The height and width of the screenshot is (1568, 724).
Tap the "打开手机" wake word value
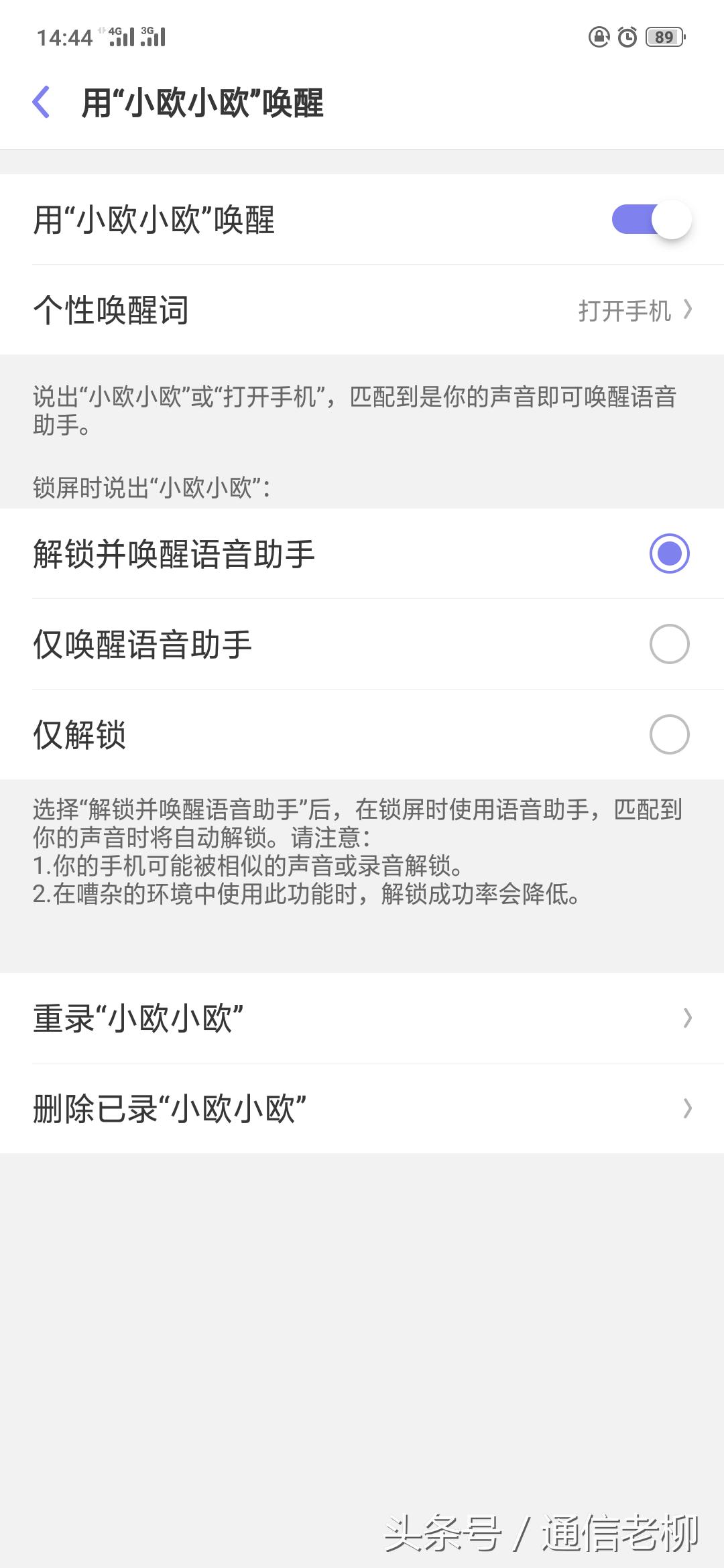tap(623, 311)
